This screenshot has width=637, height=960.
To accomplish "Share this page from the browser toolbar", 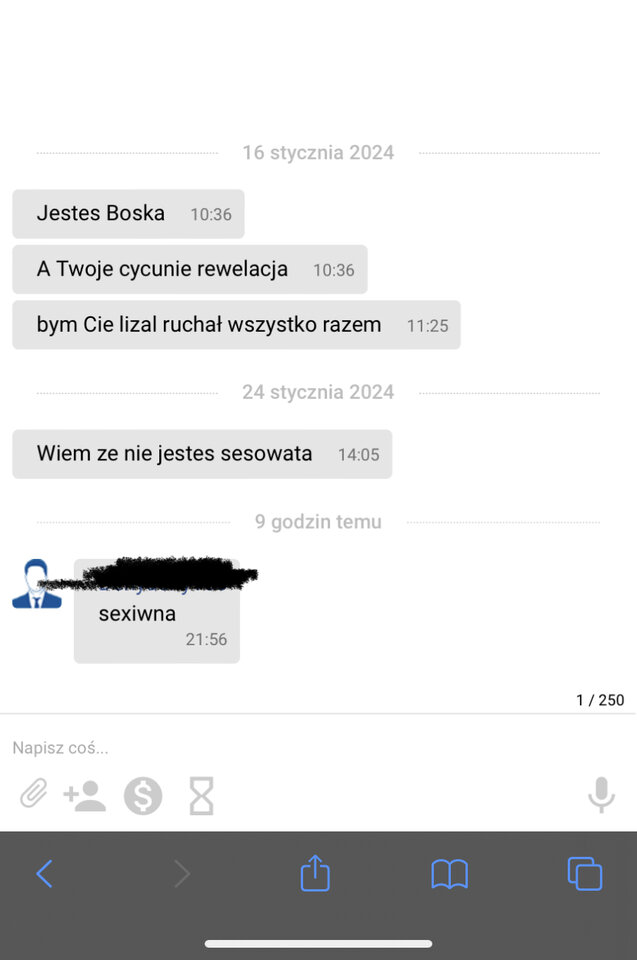I will tap(315, 873).
